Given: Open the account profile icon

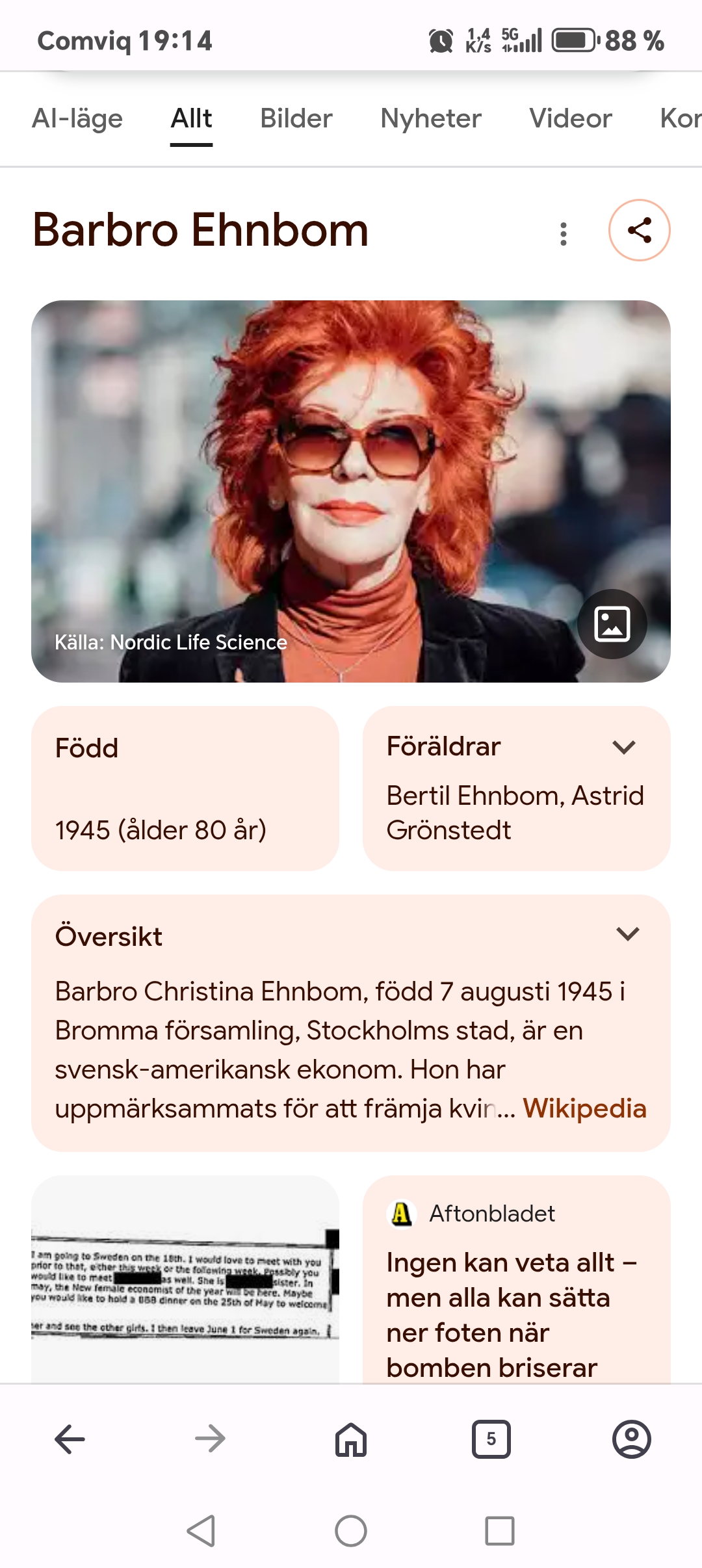Looking at the screenshot, I should [x=632, y=1439].
